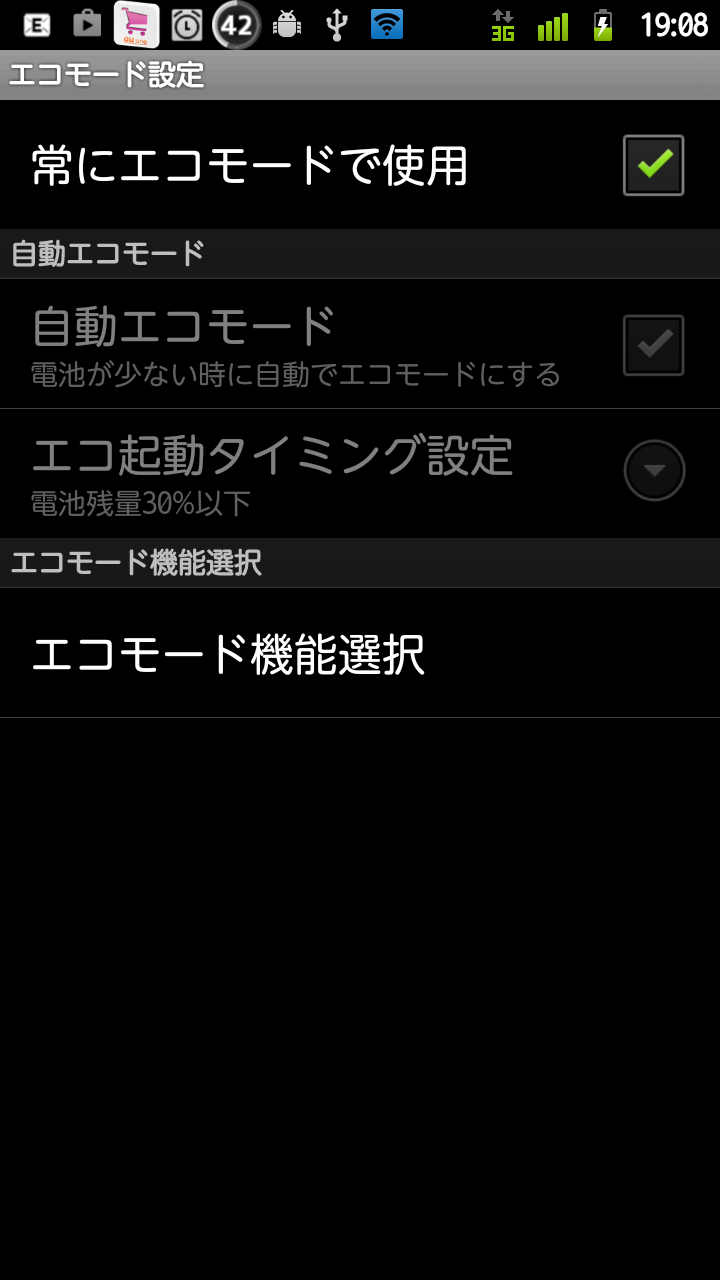Expand the エコ起動タイミング設定 dropdown

(654, 470)
